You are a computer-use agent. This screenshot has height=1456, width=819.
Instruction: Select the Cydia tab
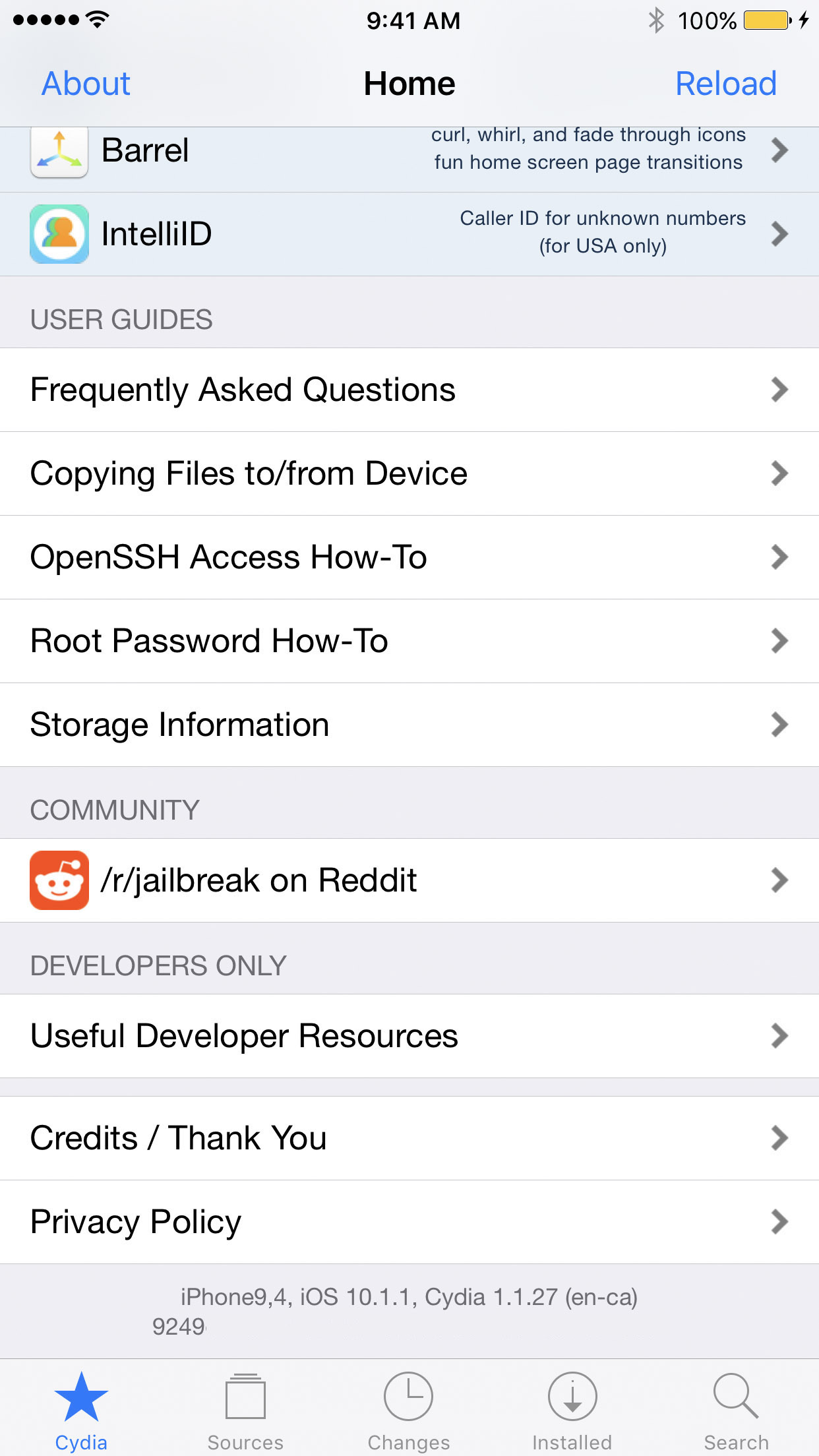[81, 1408]
